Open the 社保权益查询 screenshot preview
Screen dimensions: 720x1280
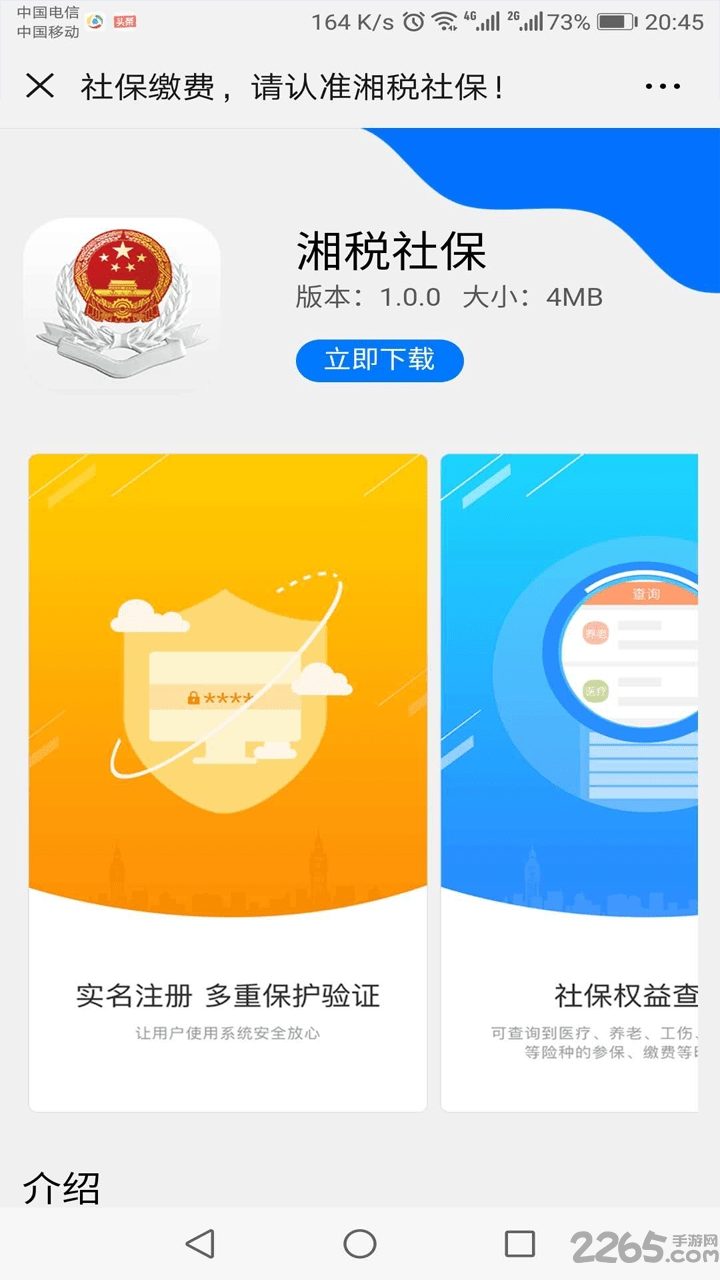tap(569, 782)
